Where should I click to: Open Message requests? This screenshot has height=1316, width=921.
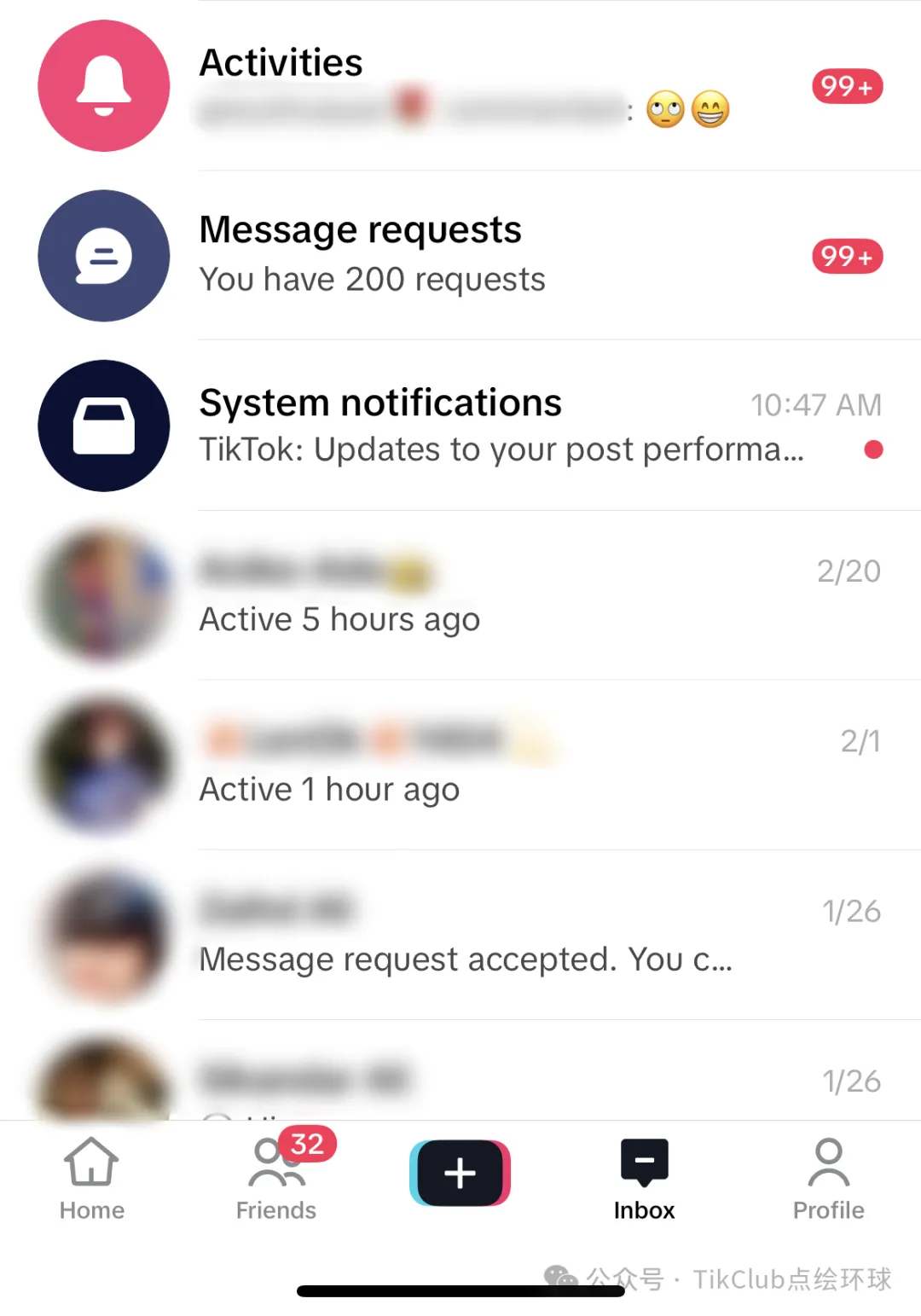[x=460, y=255]
